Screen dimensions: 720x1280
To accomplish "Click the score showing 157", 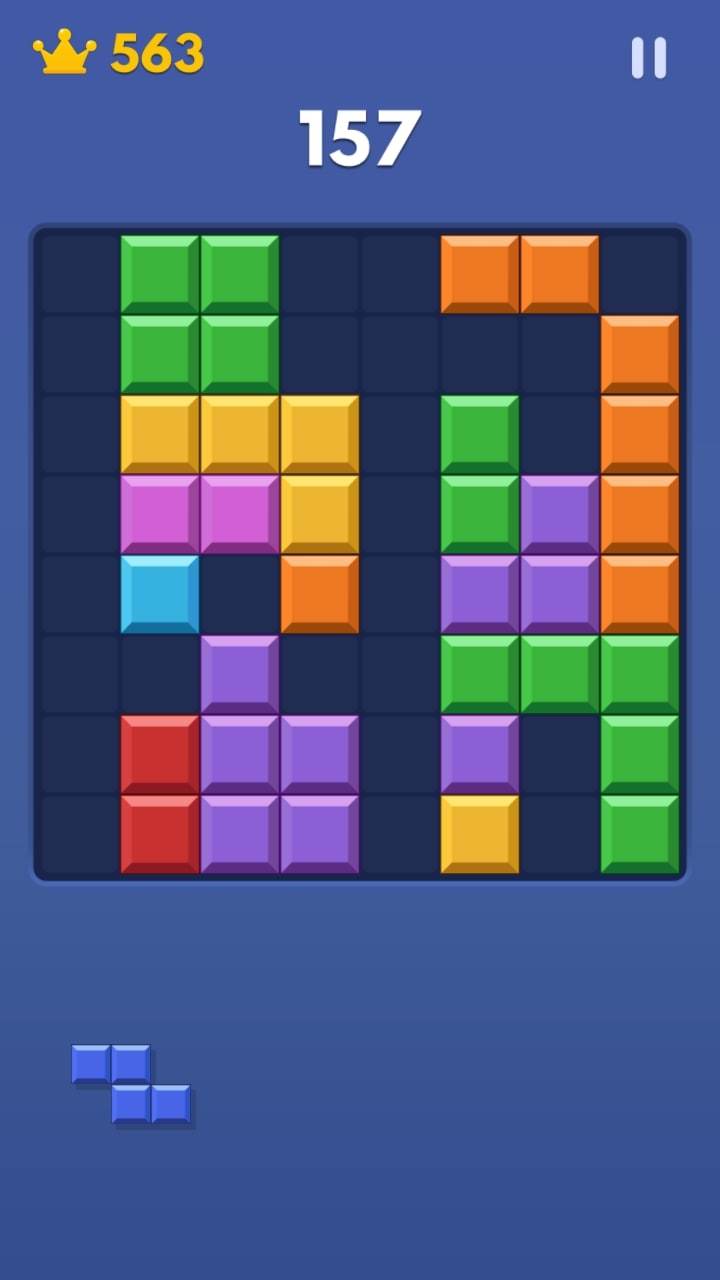I will point(358,137).
